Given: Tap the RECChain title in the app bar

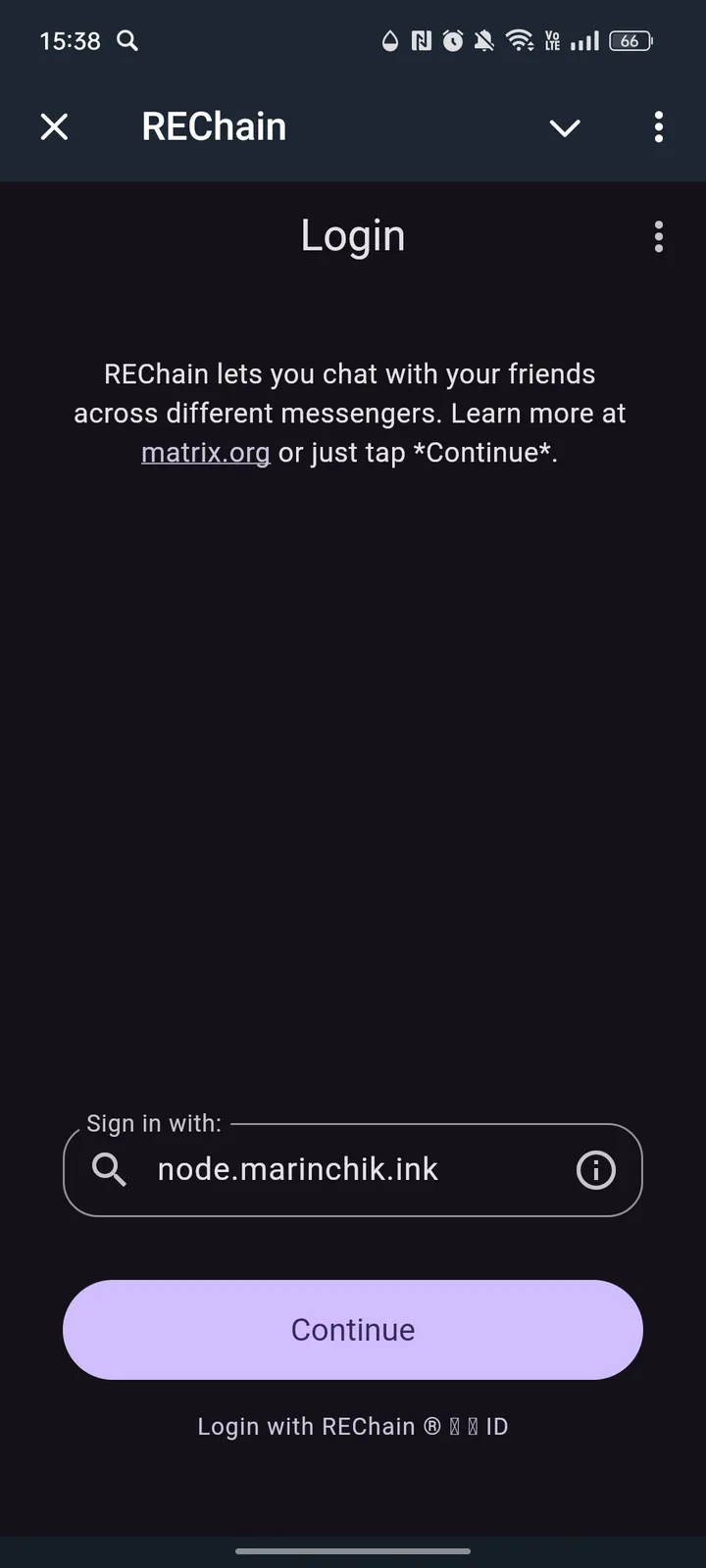Looking at the screenshot, I should pyautogui.click(x=214, y=125).
